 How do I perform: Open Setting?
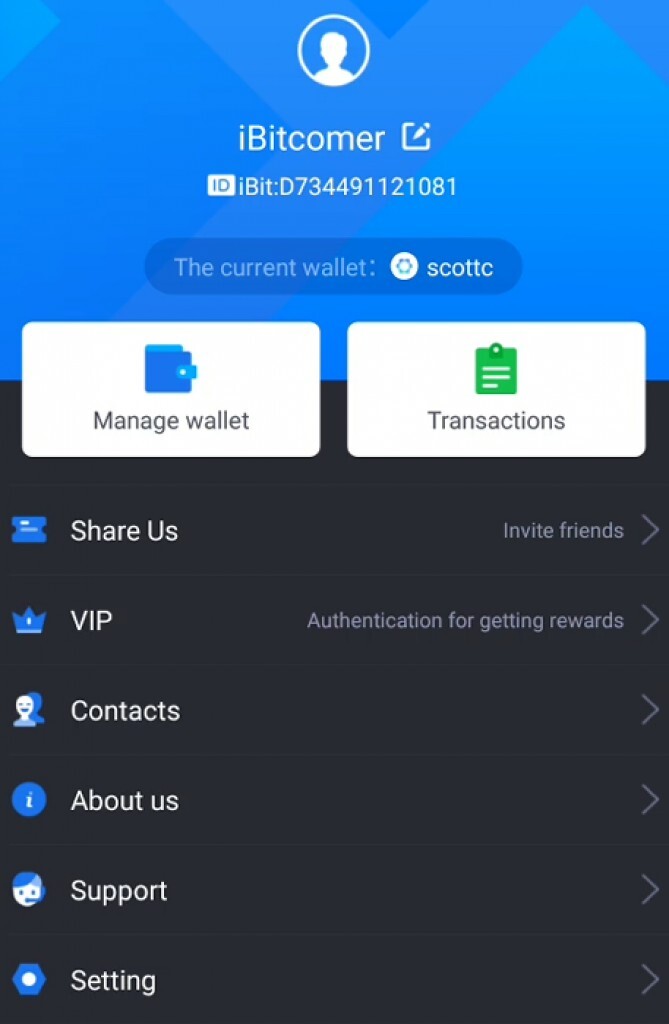pyautogui.click(x=334, y=980)
